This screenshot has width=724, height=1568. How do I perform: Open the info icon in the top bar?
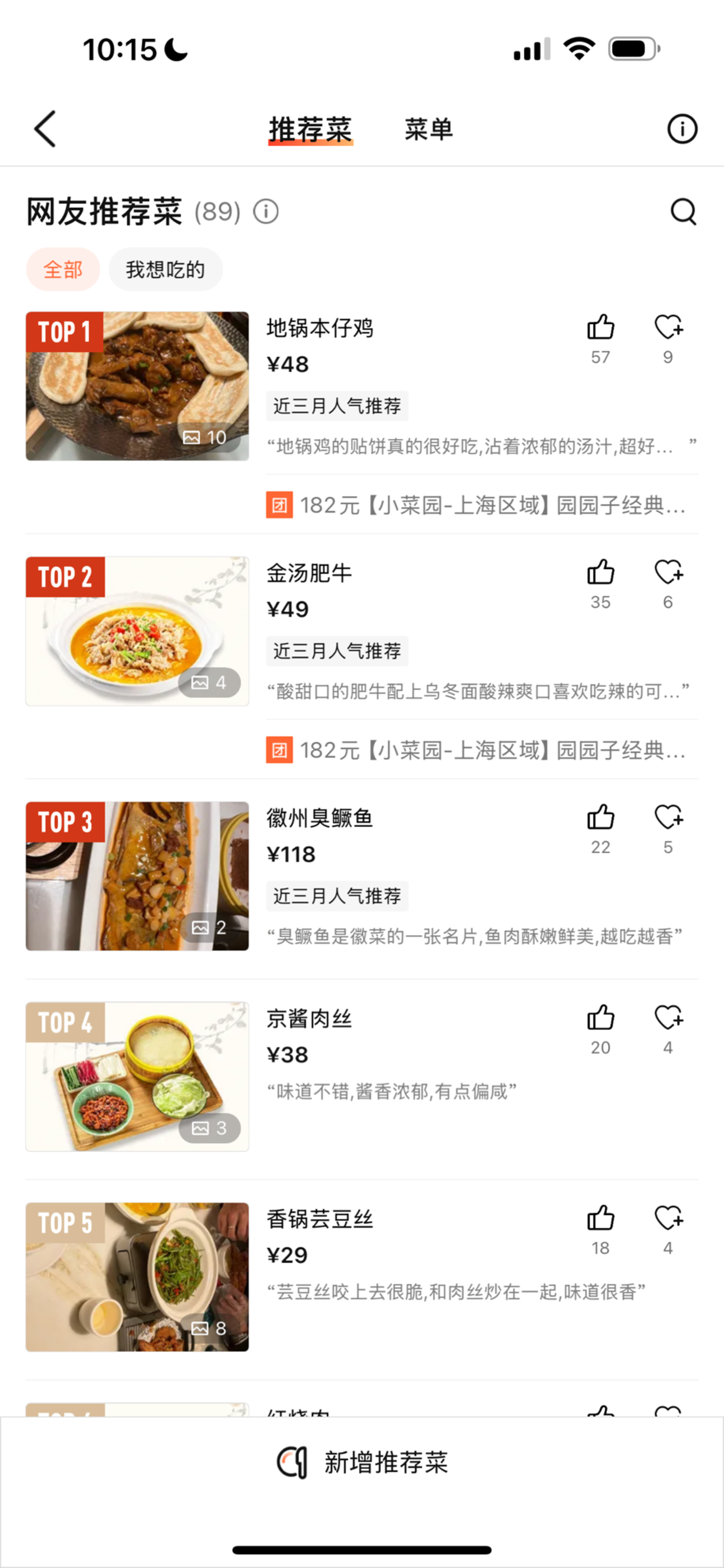[x=681, y=129]
